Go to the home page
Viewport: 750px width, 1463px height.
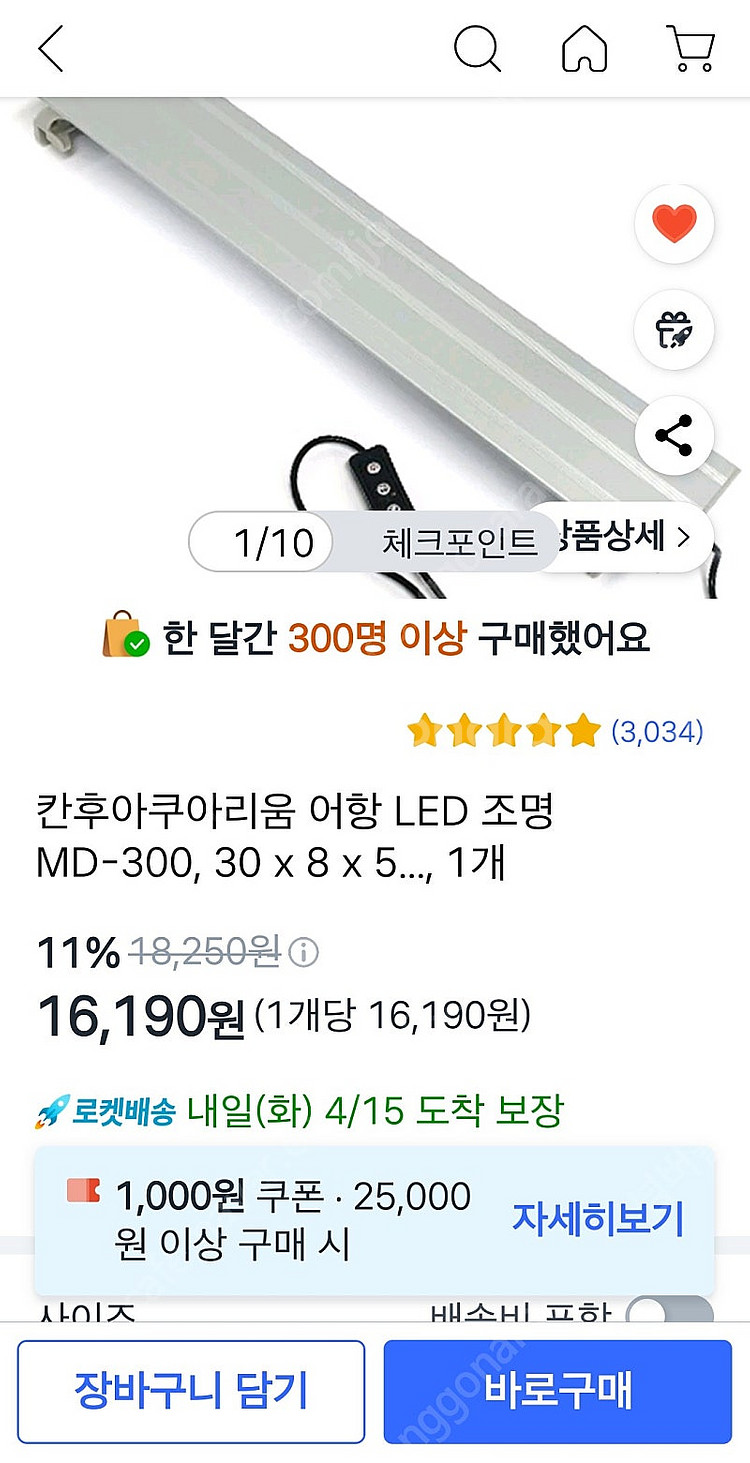[x=585, y=49]
